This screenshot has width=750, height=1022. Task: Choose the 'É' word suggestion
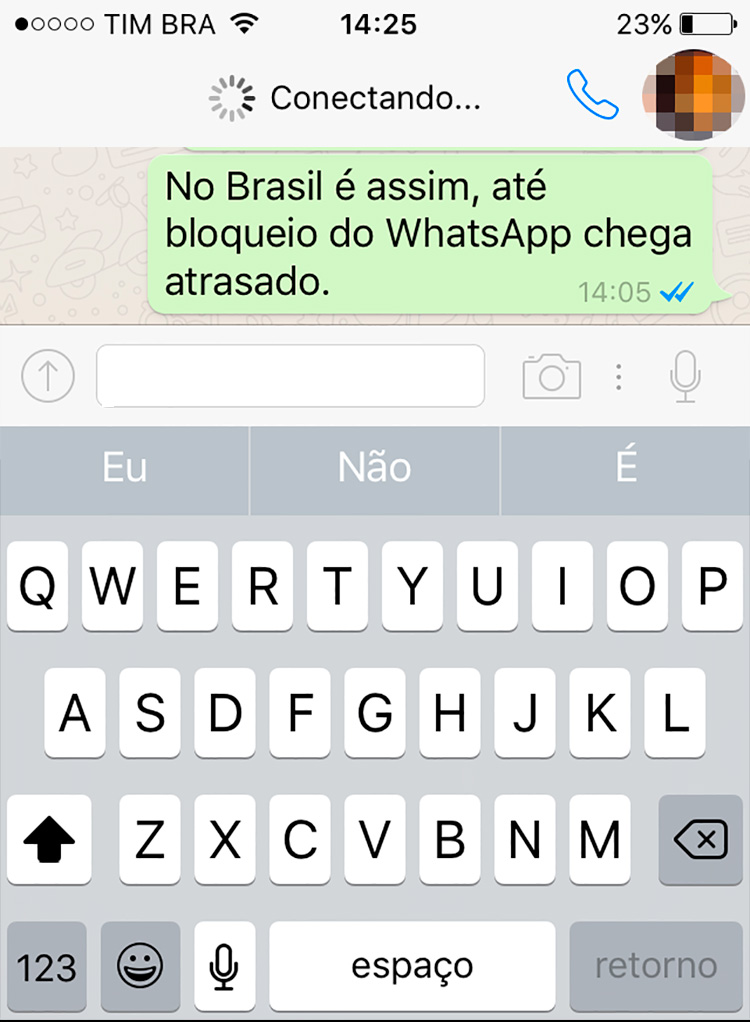click(x=625, y=467)
